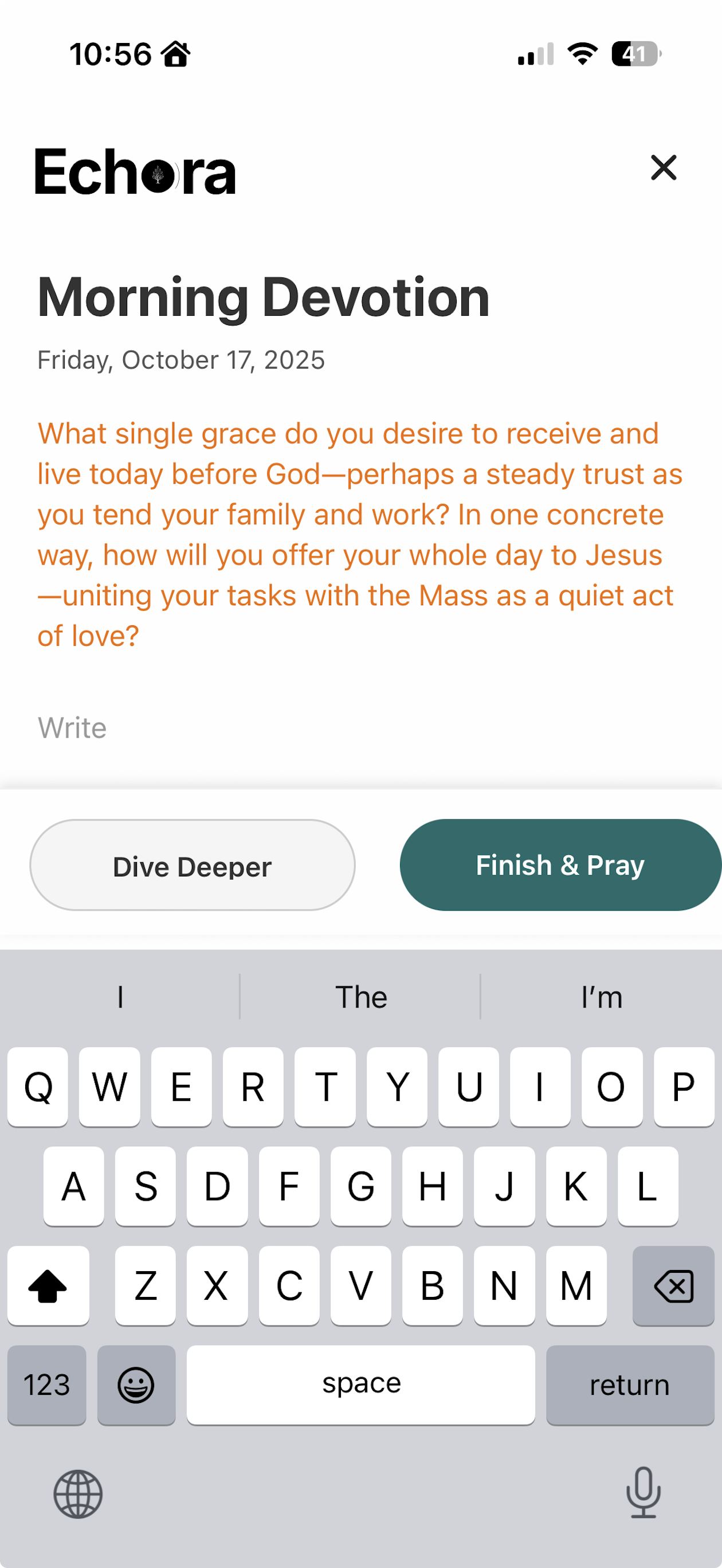This screenshot has width=722, height=1568.
Task: Toggle the Shift key
Action: (49, 1285)
